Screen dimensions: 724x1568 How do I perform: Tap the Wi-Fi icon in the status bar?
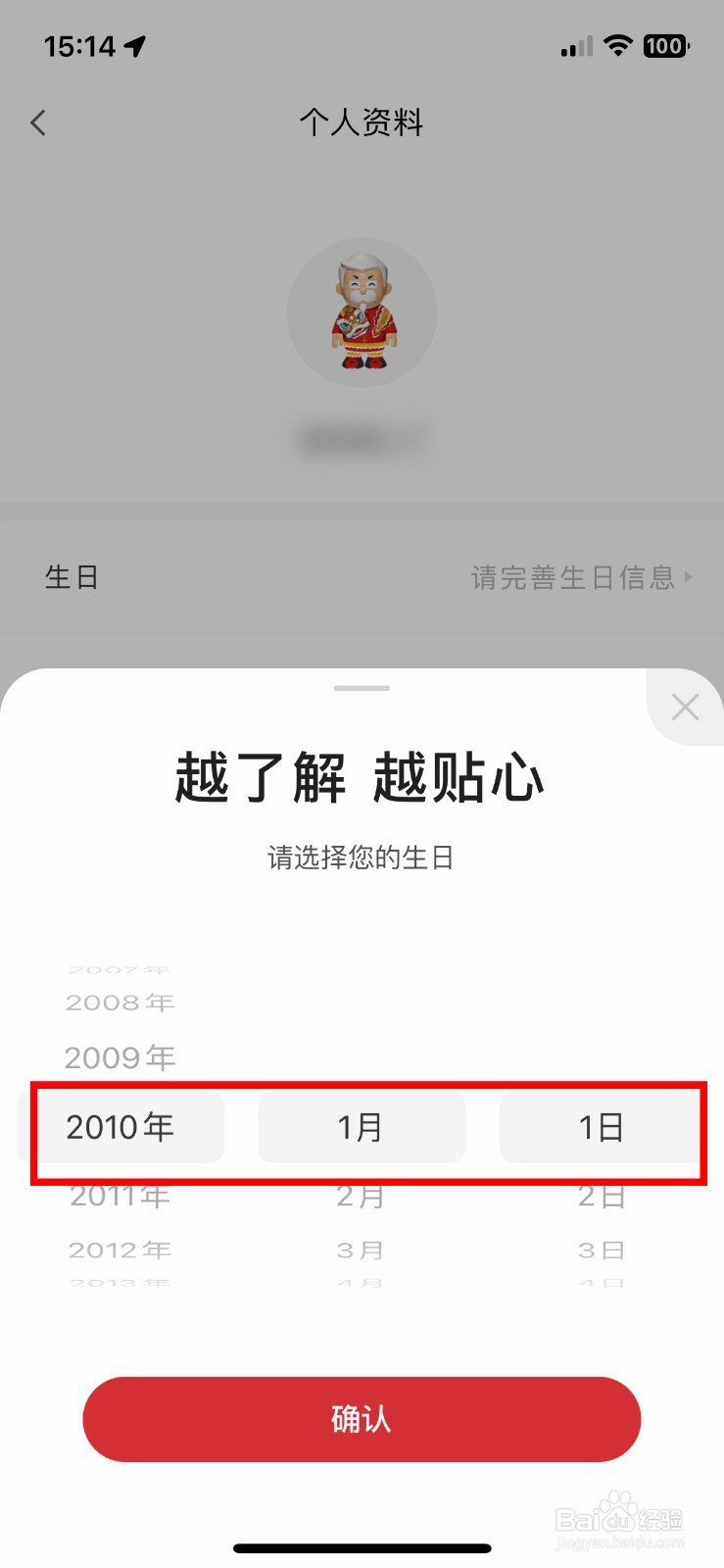tap(619, 45)
